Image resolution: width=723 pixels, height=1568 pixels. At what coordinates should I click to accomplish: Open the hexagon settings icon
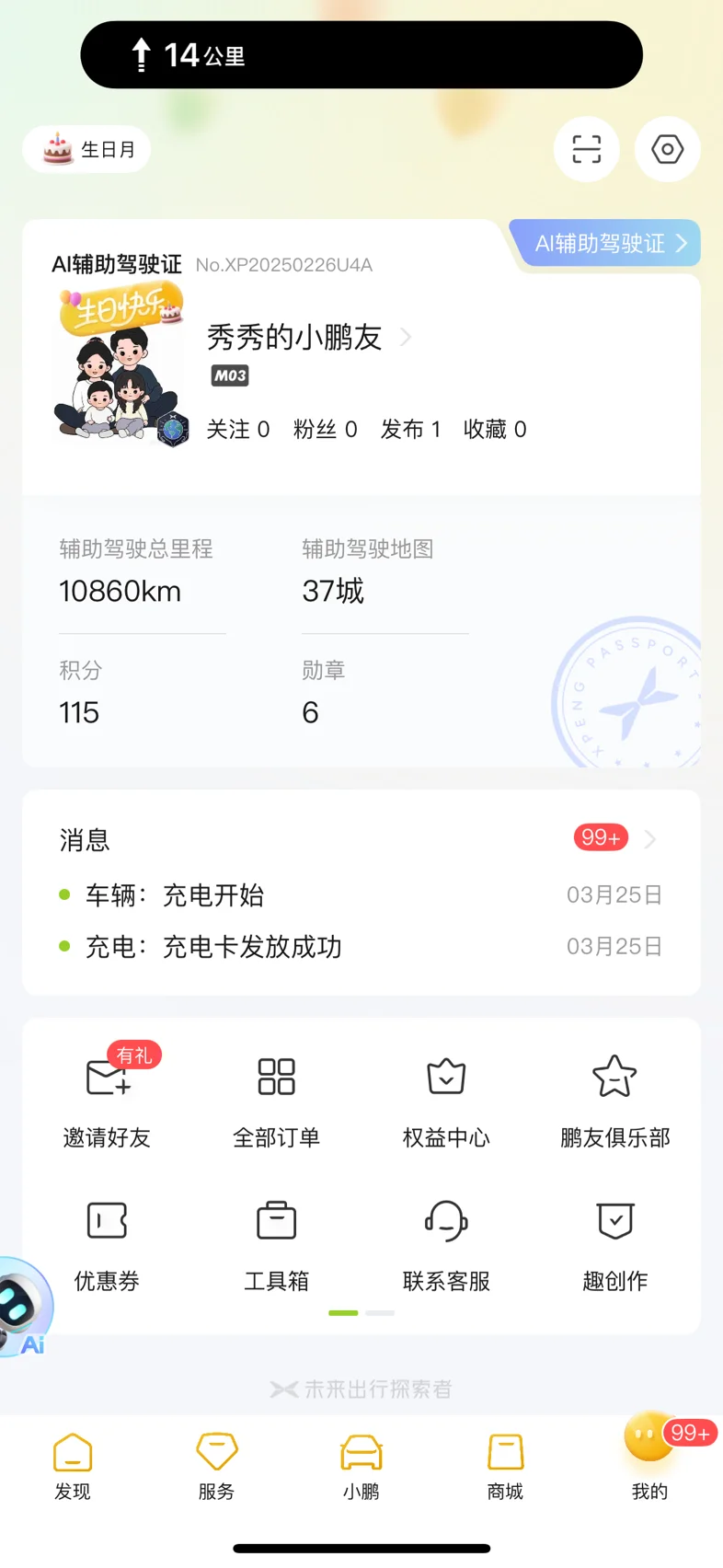(667, 149)
